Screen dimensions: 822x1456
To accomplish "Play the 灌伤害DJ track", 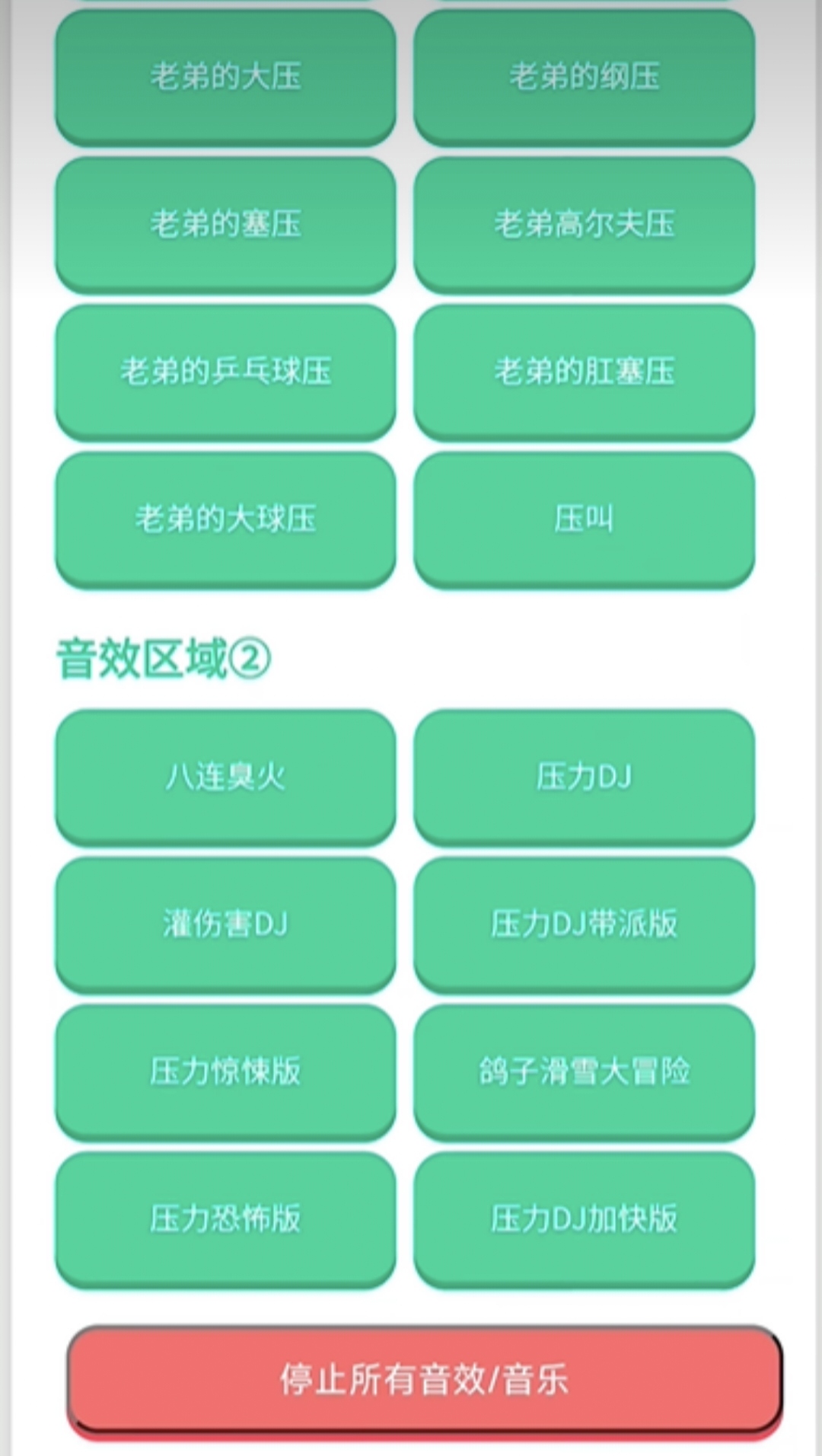I will (225, 924).
